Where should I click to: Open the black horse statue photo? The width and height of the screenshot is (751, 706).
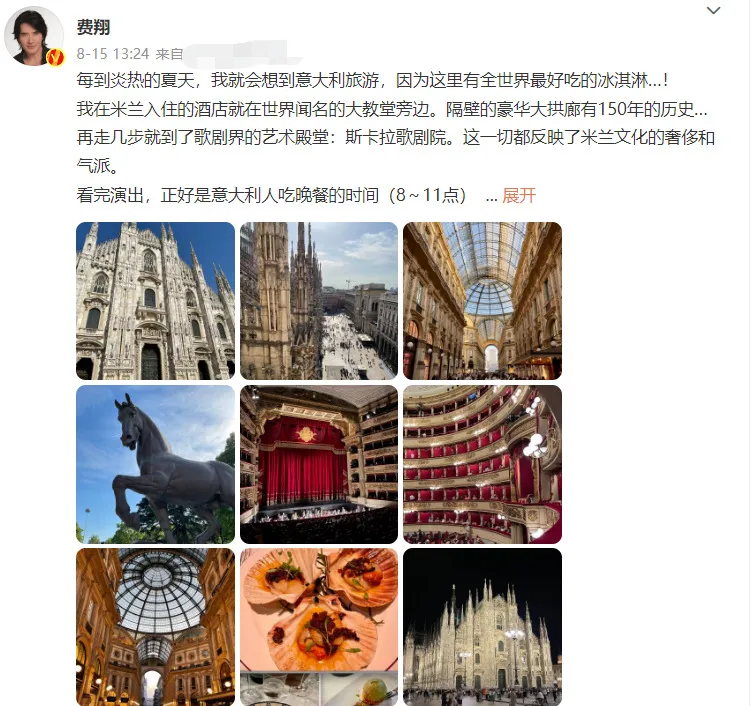[155, 464]
